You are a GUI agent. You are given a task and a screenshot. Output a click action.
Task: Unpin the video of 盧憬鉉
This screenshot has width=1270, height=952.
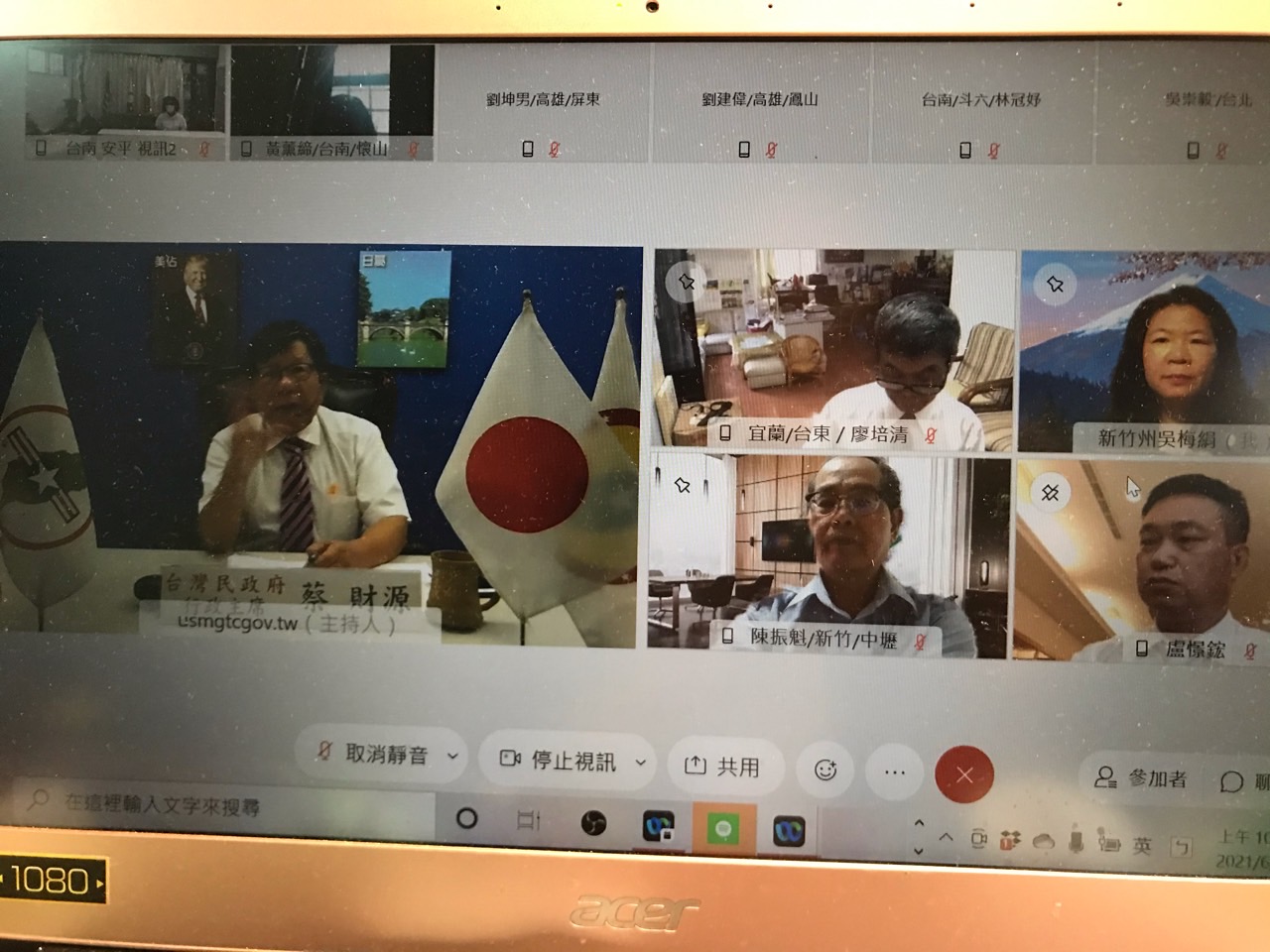(1050, 492)
